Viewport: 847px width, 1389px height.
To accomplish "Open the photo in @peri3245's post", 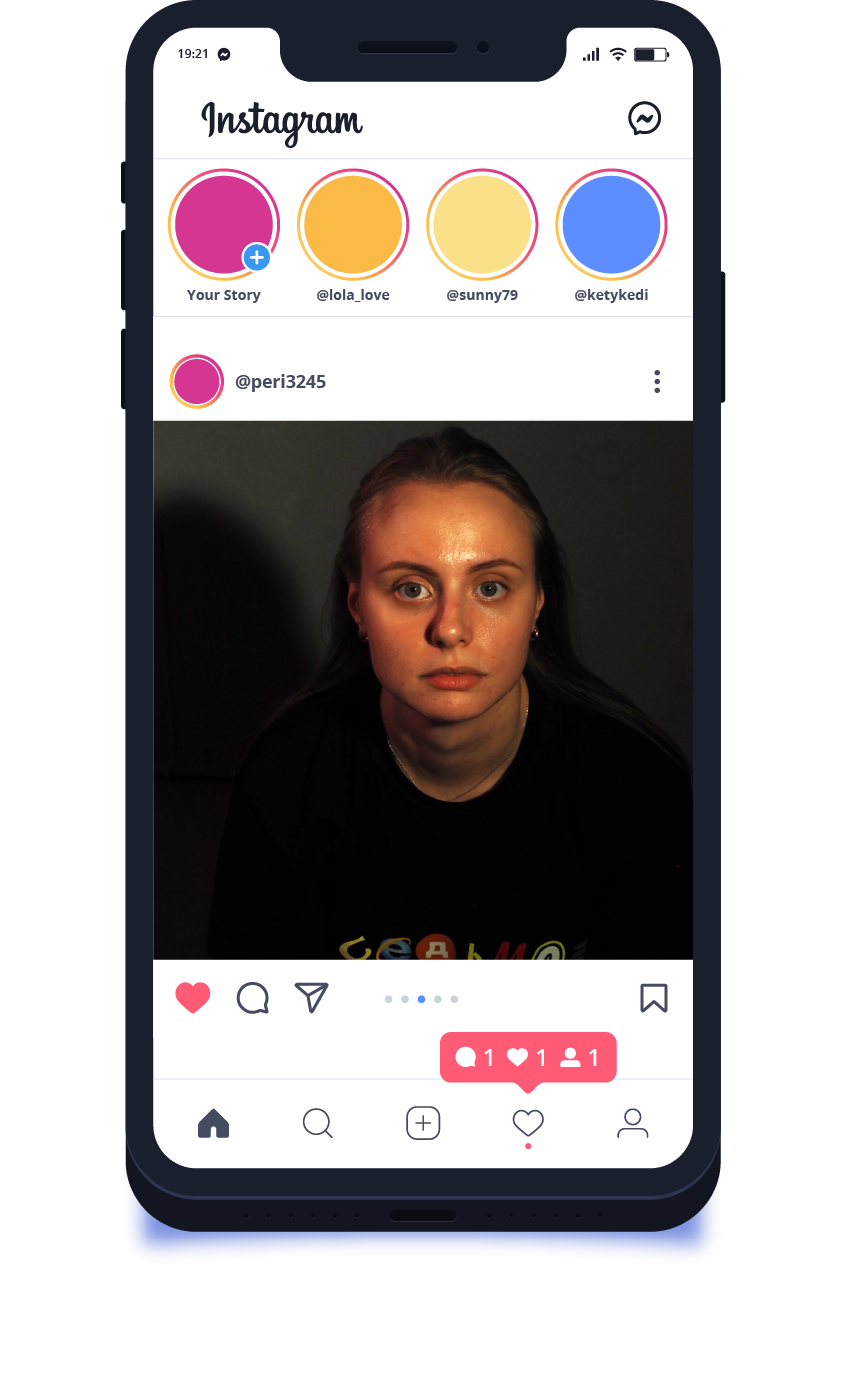I will click(423, 690).
